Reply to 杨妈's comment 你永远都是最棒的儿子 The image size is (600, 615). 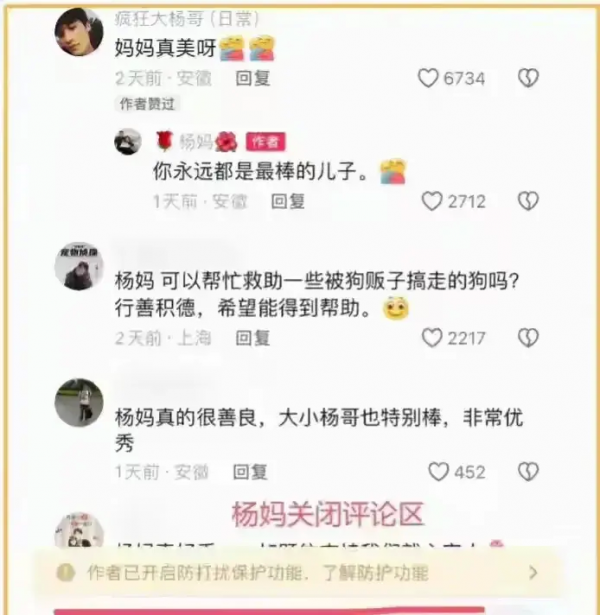288,201
